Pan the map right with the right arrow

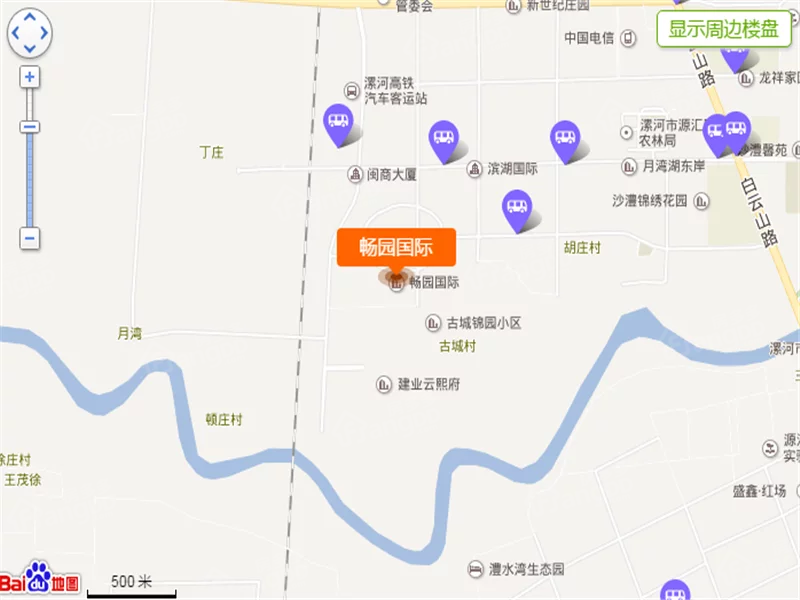coord(45,33)
